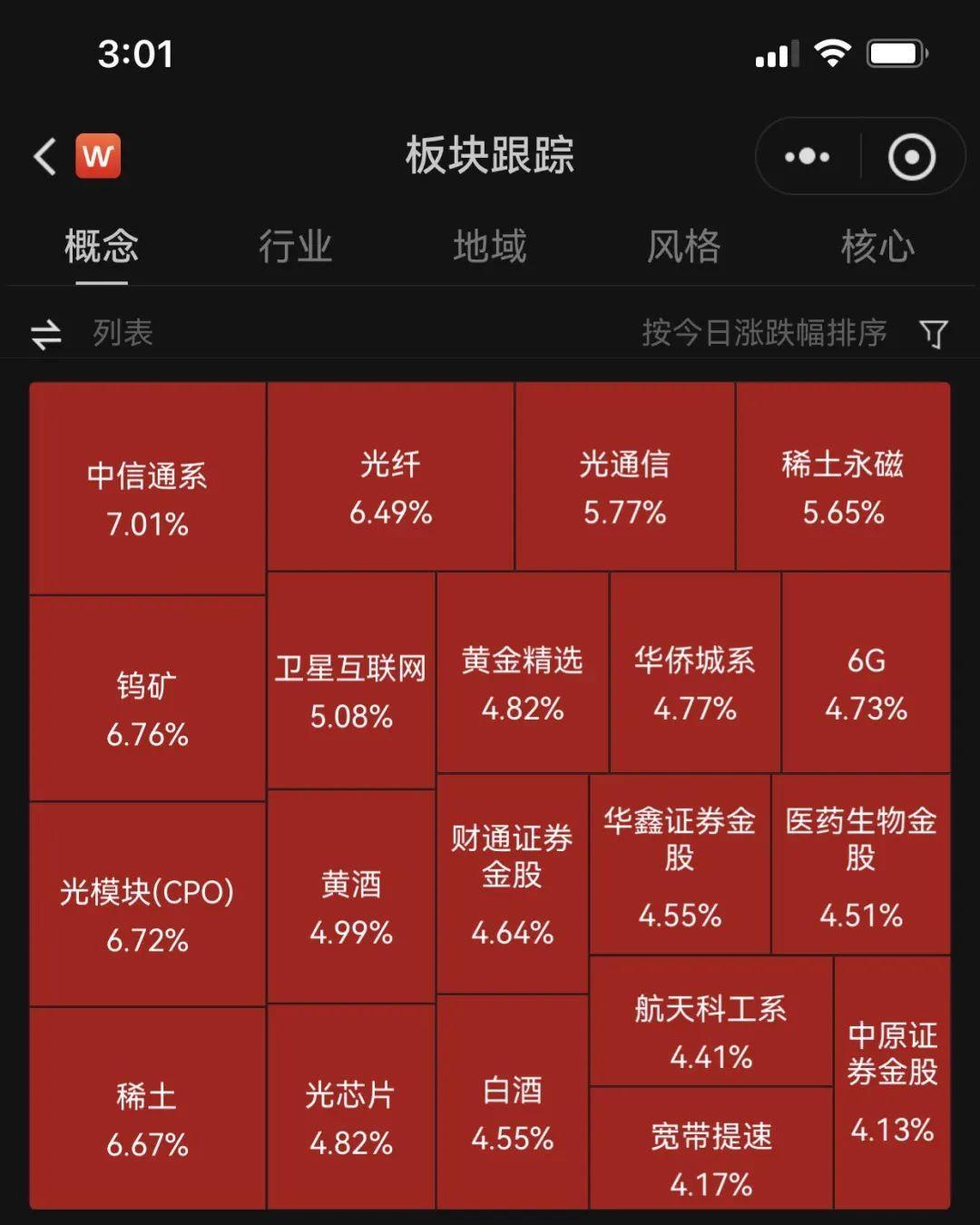Viewport: 980px width, 1225px height.
Task: Click the list view switch icon
Action: (x=45, y=333)
